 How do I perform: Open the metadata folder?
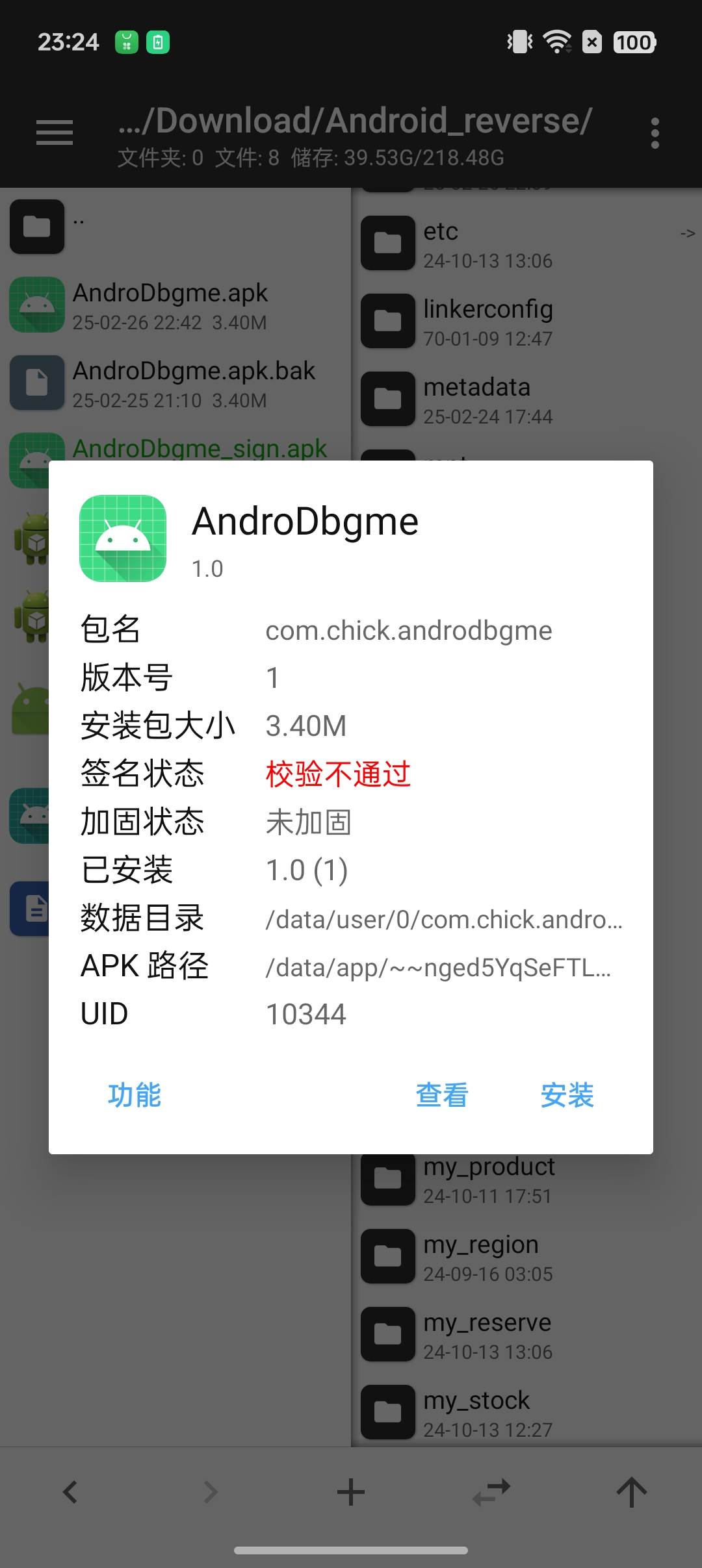(387, 399)
